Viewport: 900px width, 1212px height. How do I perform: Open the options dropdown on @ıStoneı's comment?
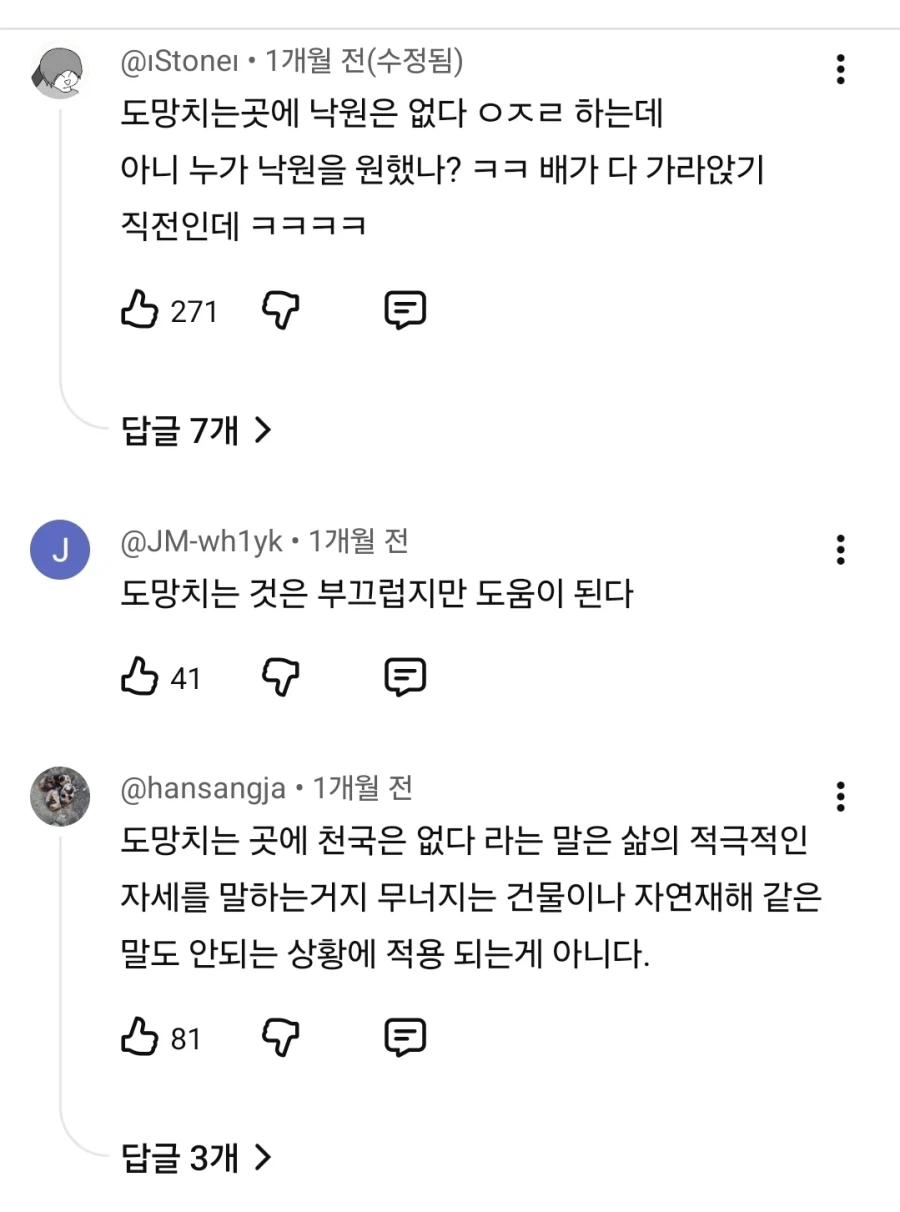pyautogui.click(x=840, y=70)
